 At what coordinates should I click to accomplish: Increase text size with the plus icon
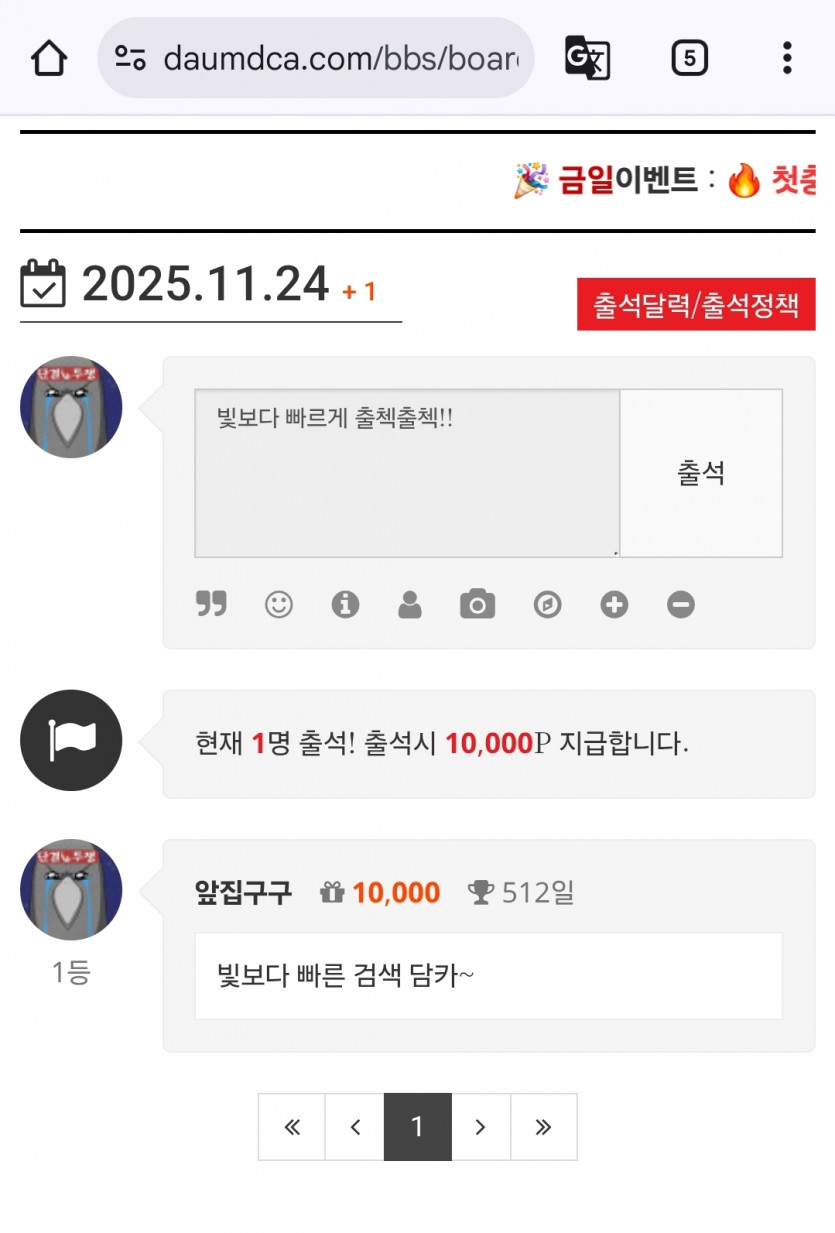coord(614,604)
